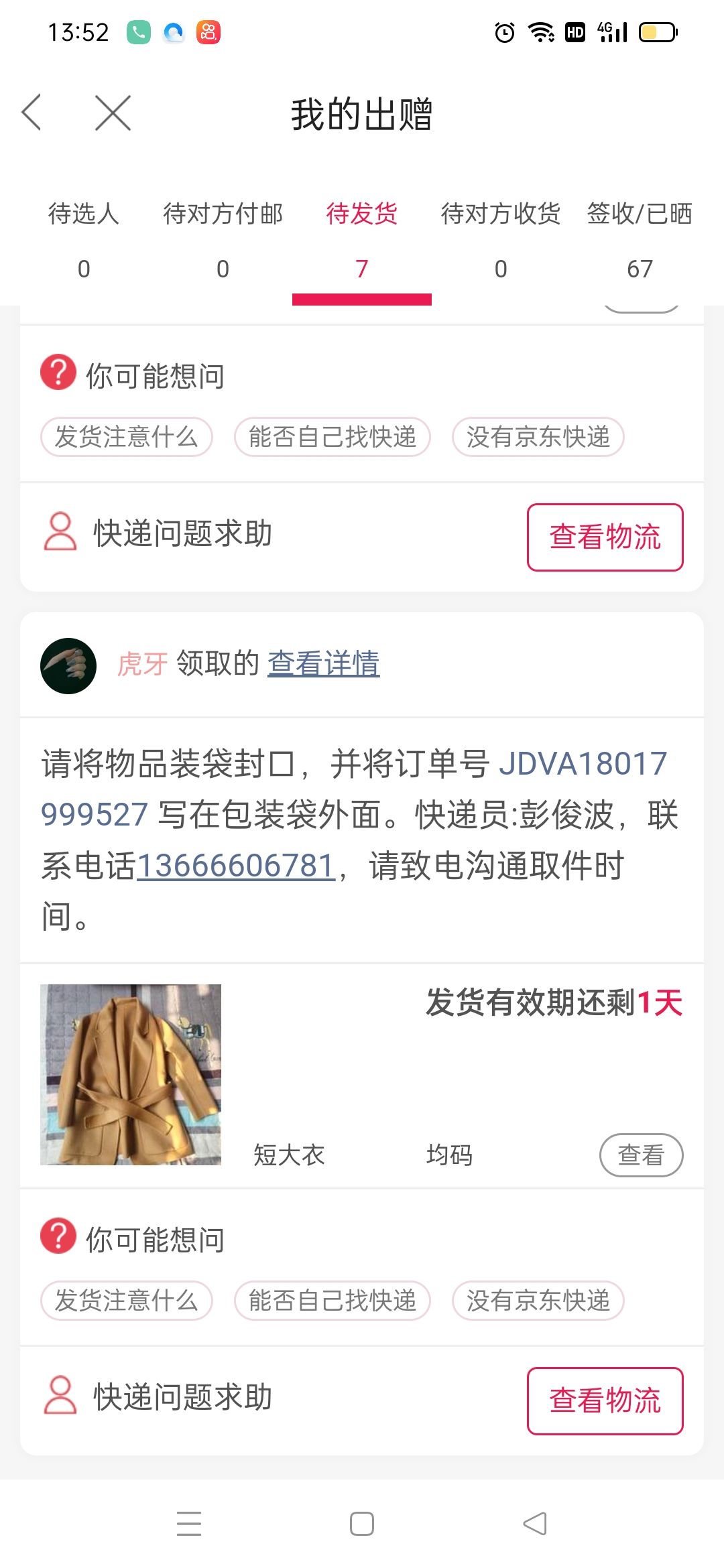Viewport: 724px width, 1568px height.
Task: Open 虎牙's profile avatar
Action: tap(68, 665)
